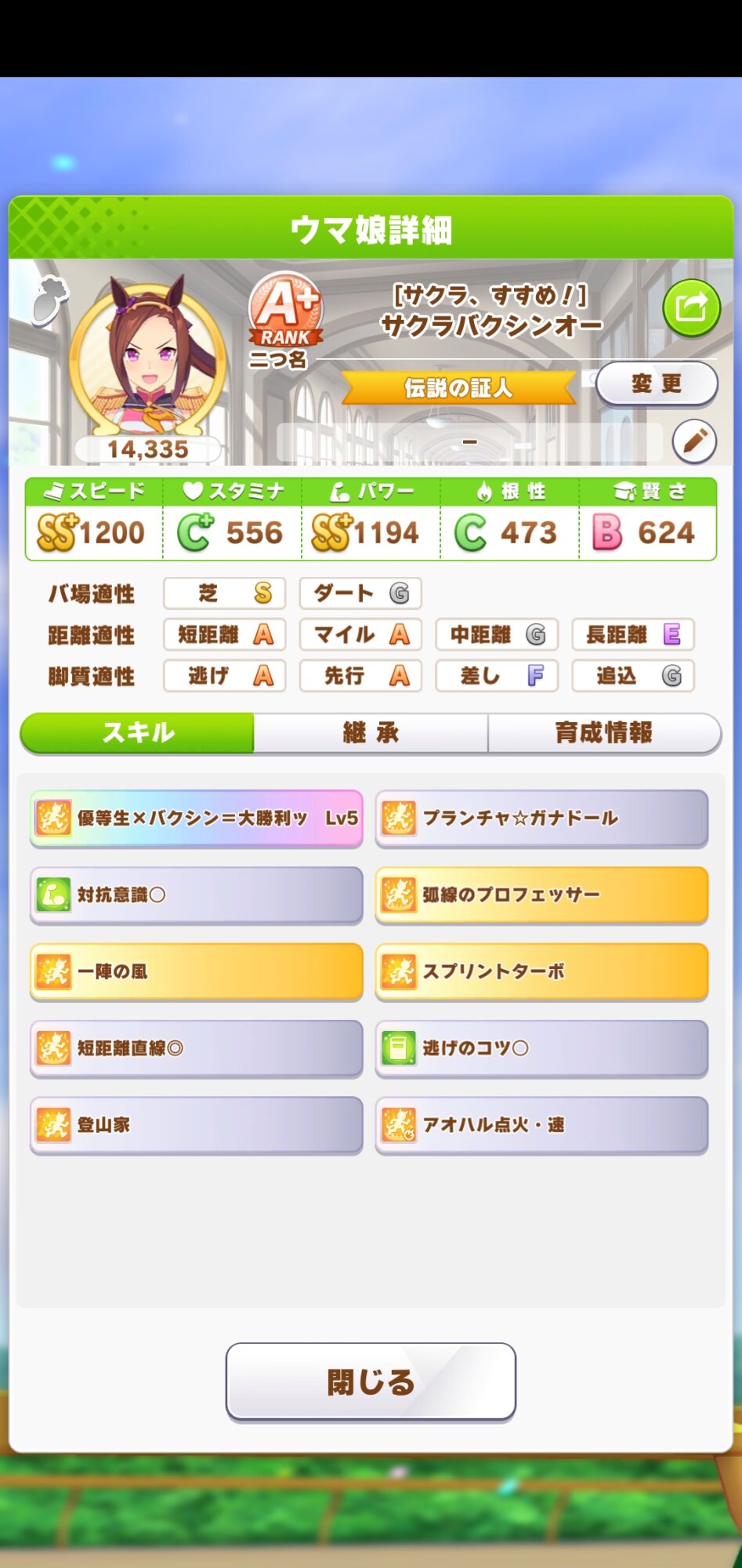
Task: Open the 登山家 skill info
Action: pos(197,1125)
